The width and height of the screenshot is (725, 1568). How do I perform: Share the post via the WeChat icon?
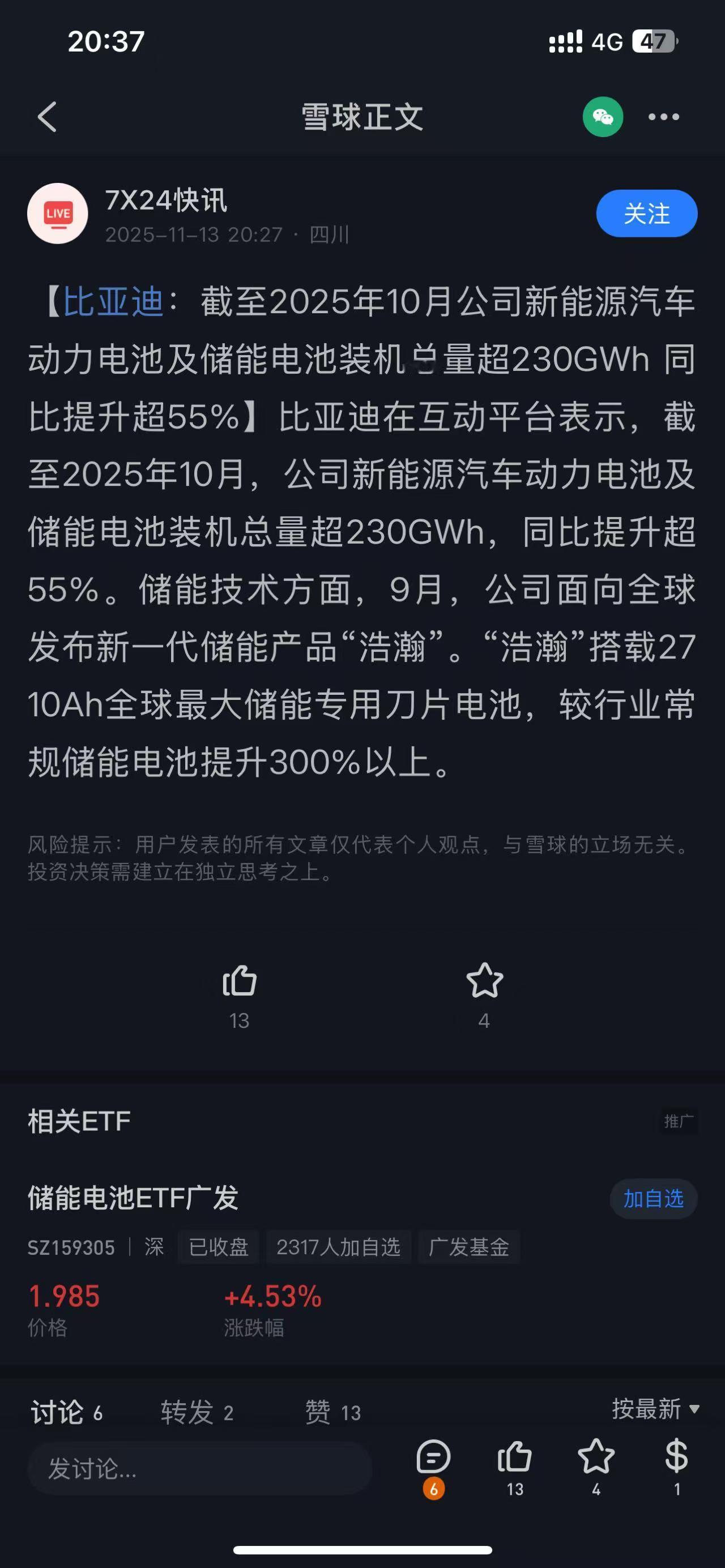click(x=602, y=117)
